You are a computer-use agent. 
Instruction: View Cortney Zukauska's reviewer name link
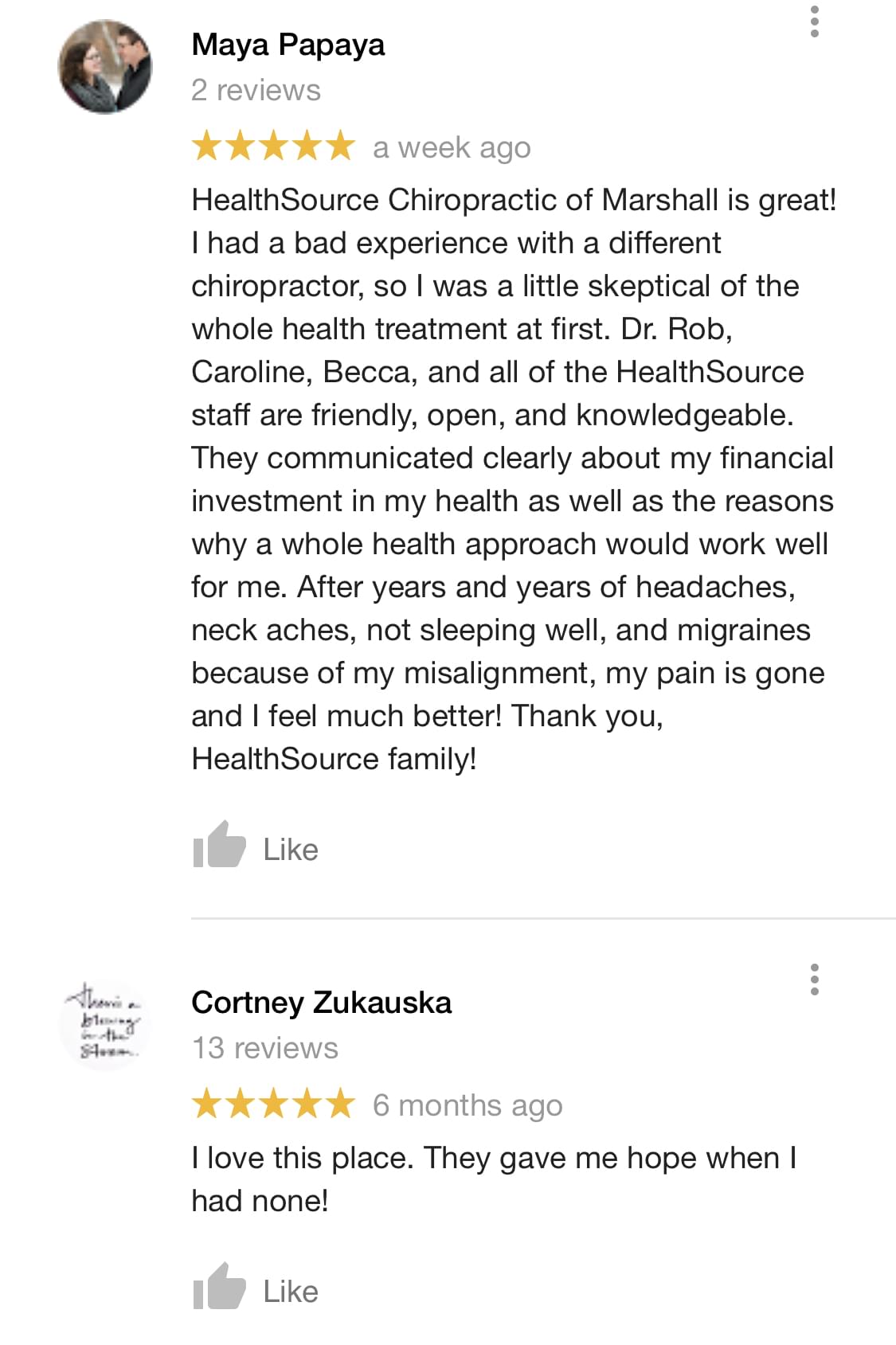click(321, 1003)
